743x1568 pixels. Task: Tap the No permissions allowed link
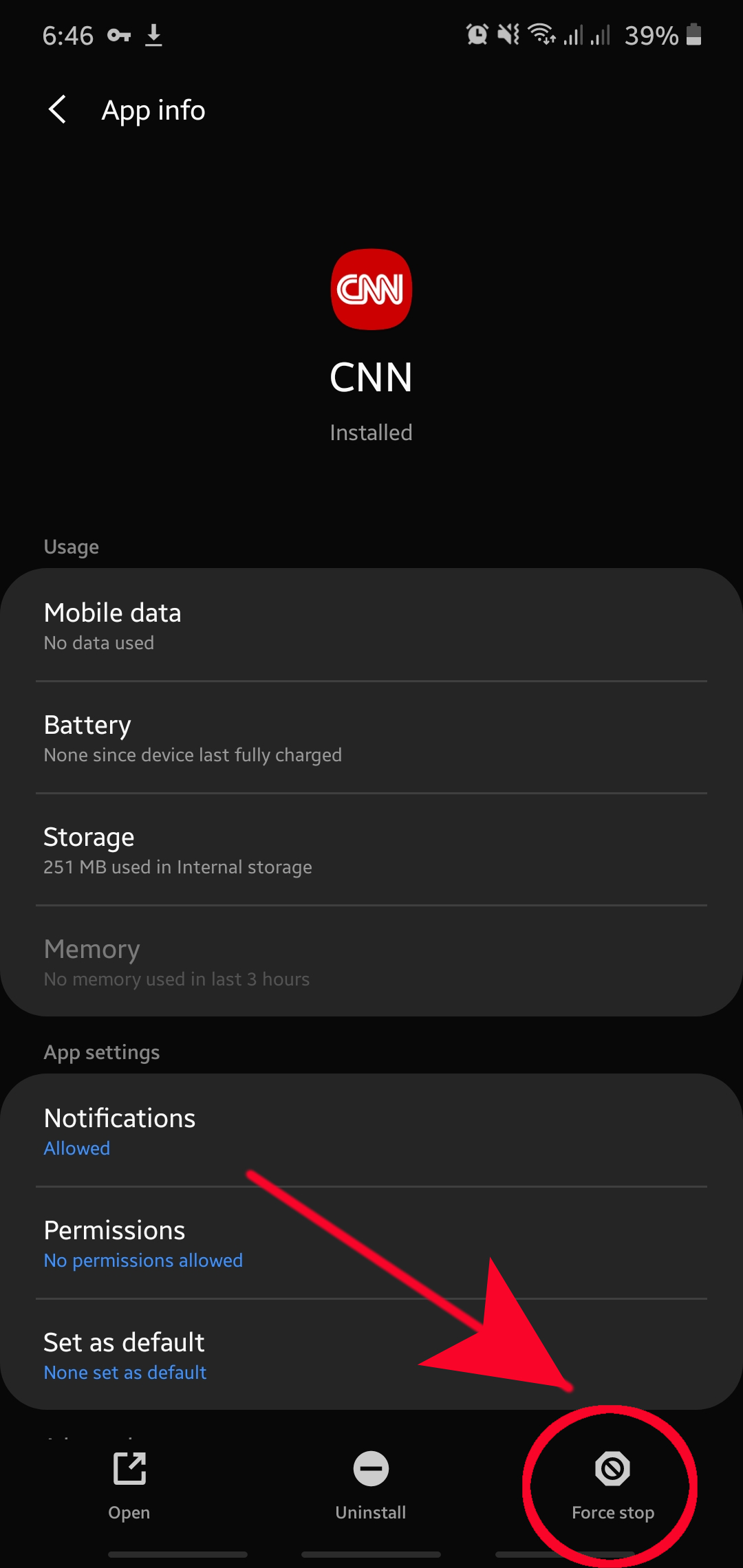pos(142,1260)
